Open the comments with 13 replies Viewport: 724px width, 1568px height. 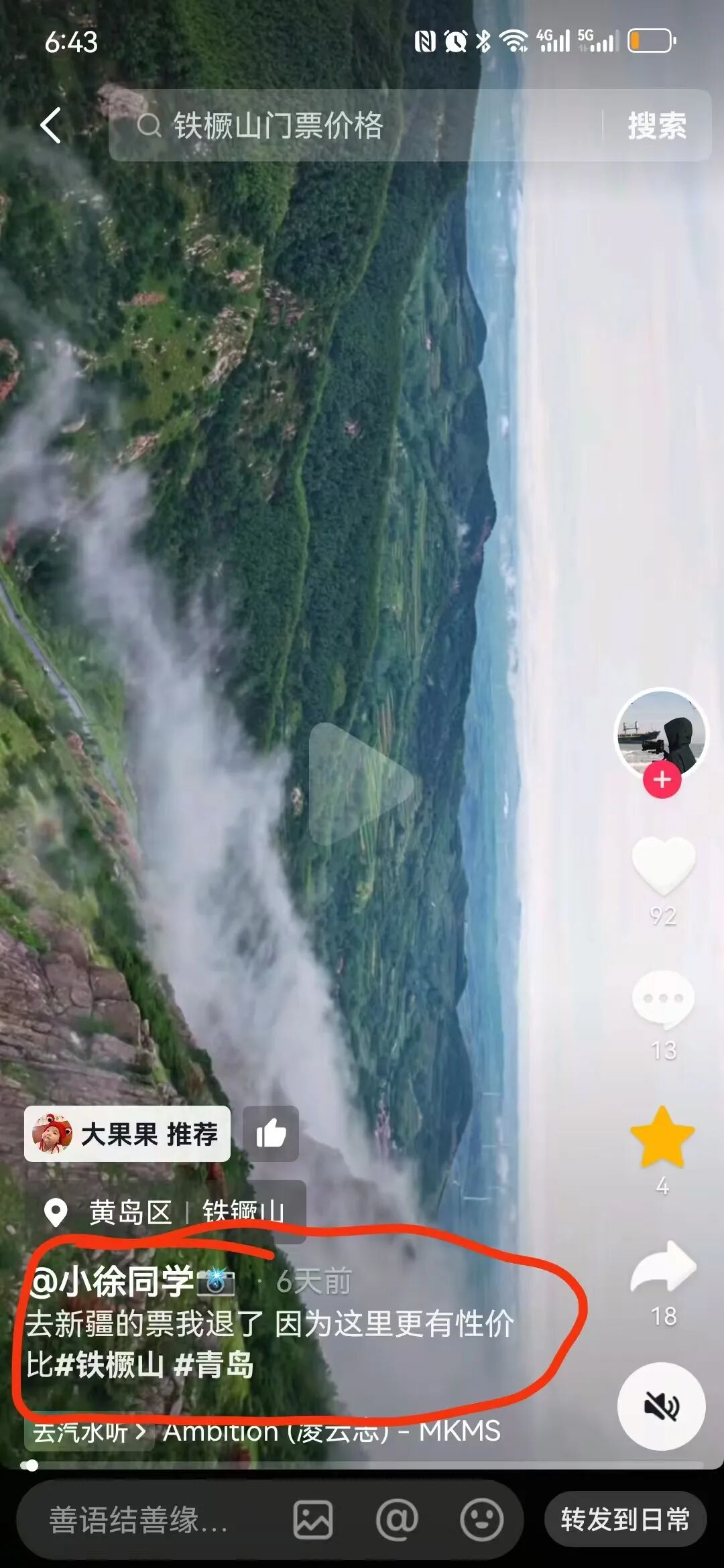tap(663, 1000)
